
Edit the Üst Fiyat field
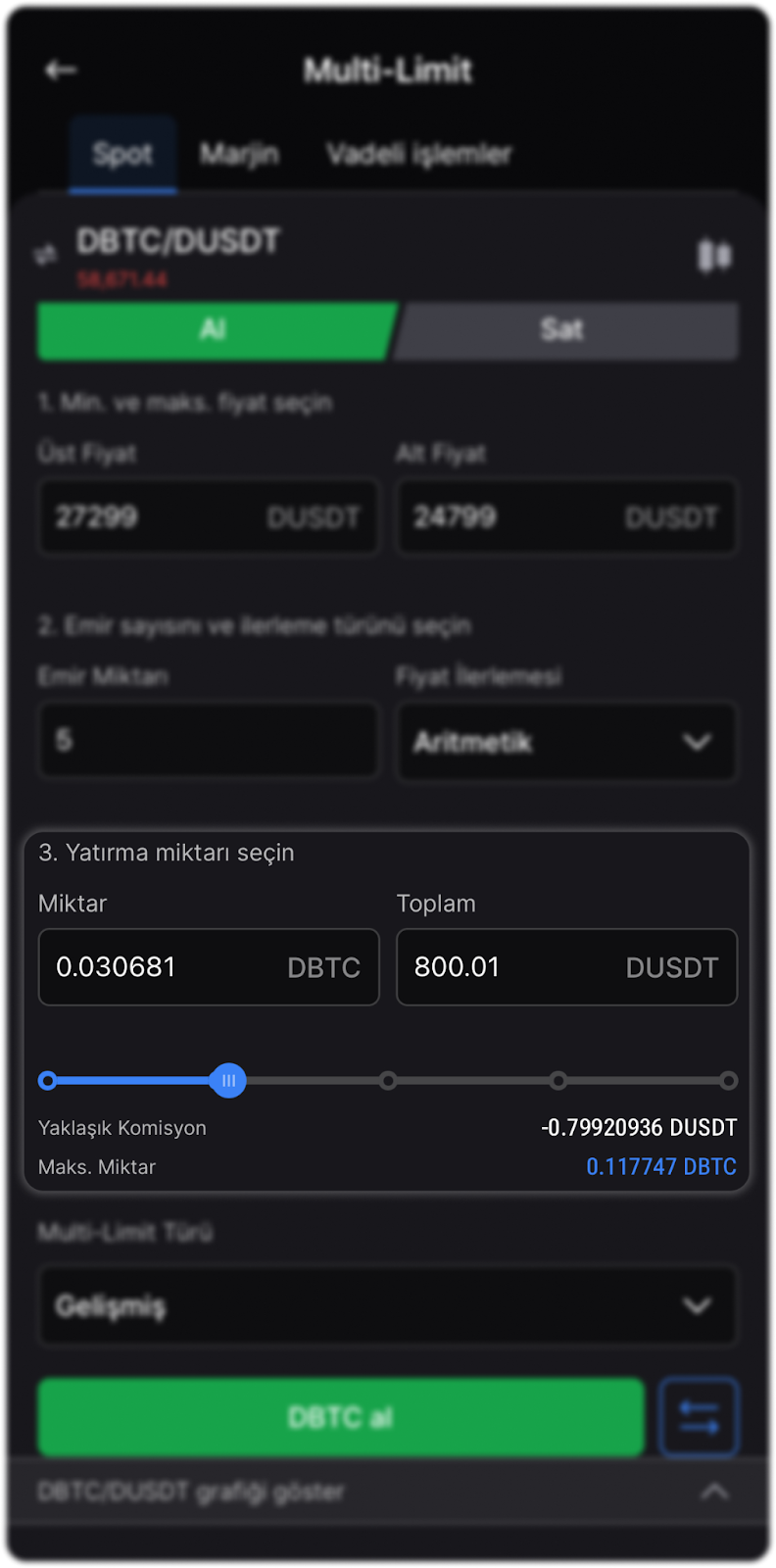(x=209, y=516)
